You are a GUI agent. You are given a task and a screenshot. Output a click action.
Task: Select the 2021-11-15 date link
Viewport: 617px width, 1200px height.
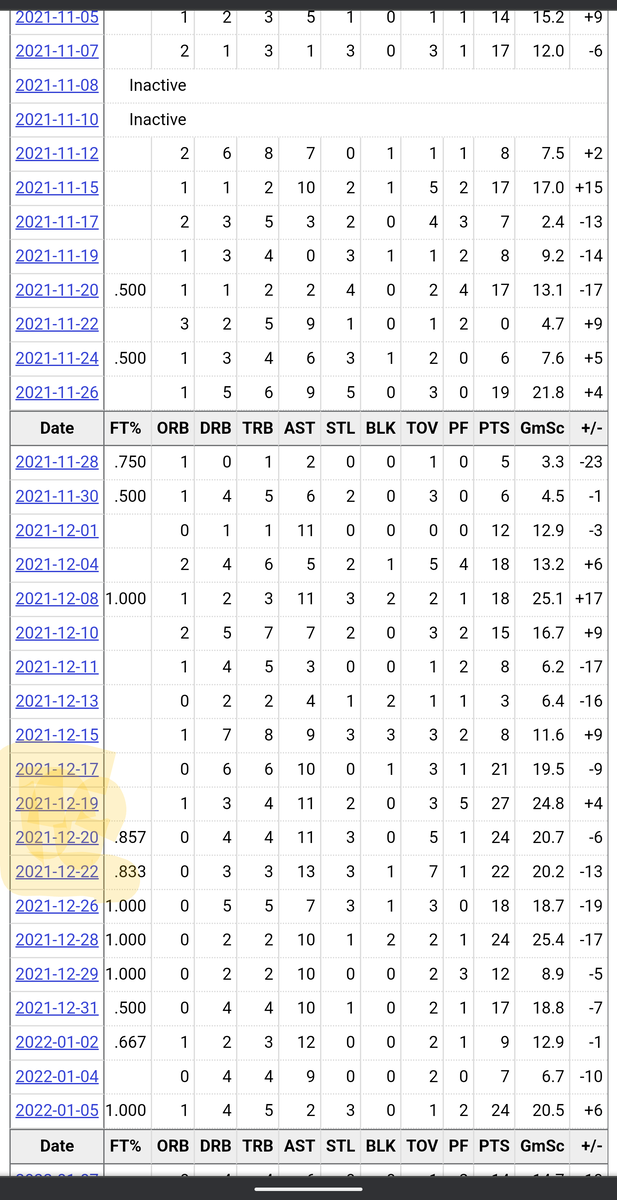tap(57, 187)
